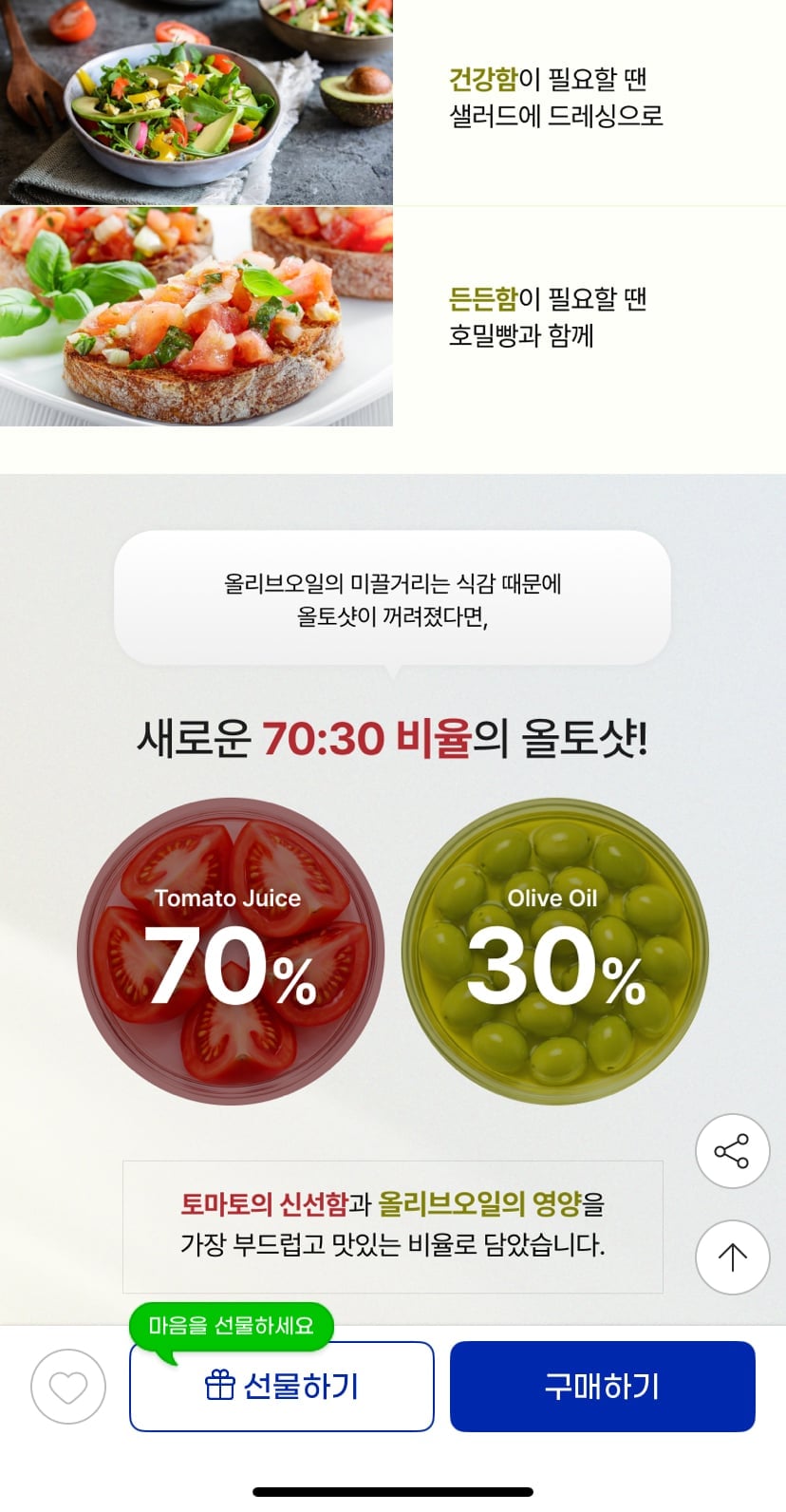Add product to wishlist with the heart icon
Screen dimensions: 786x1512
pos(68,1387)
